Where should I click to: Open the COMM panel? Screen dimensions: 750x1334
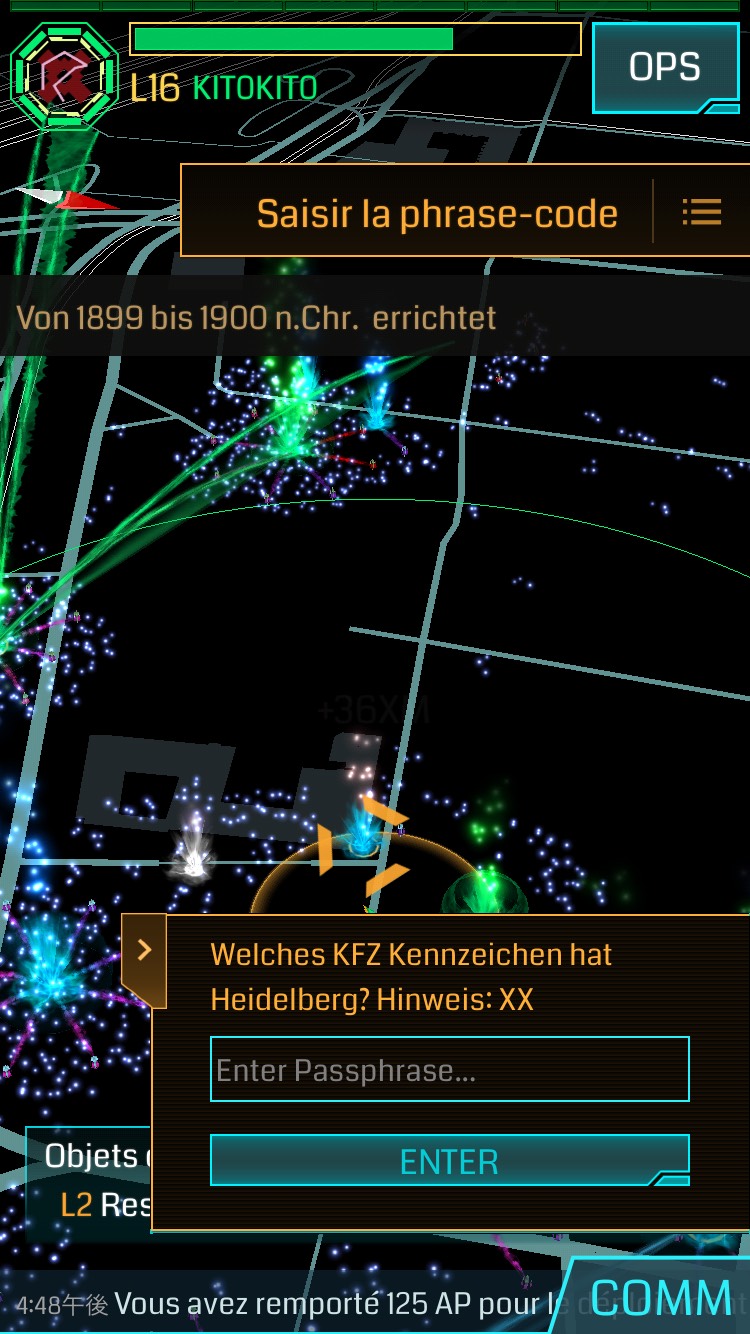click(x=660, y=1298)
